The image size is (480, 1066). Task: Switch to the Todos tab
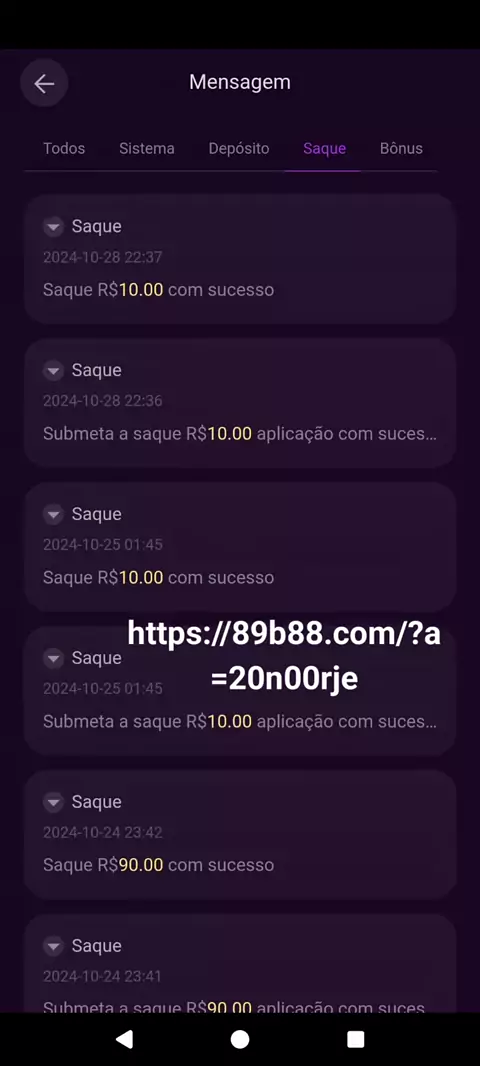[64, 148]
